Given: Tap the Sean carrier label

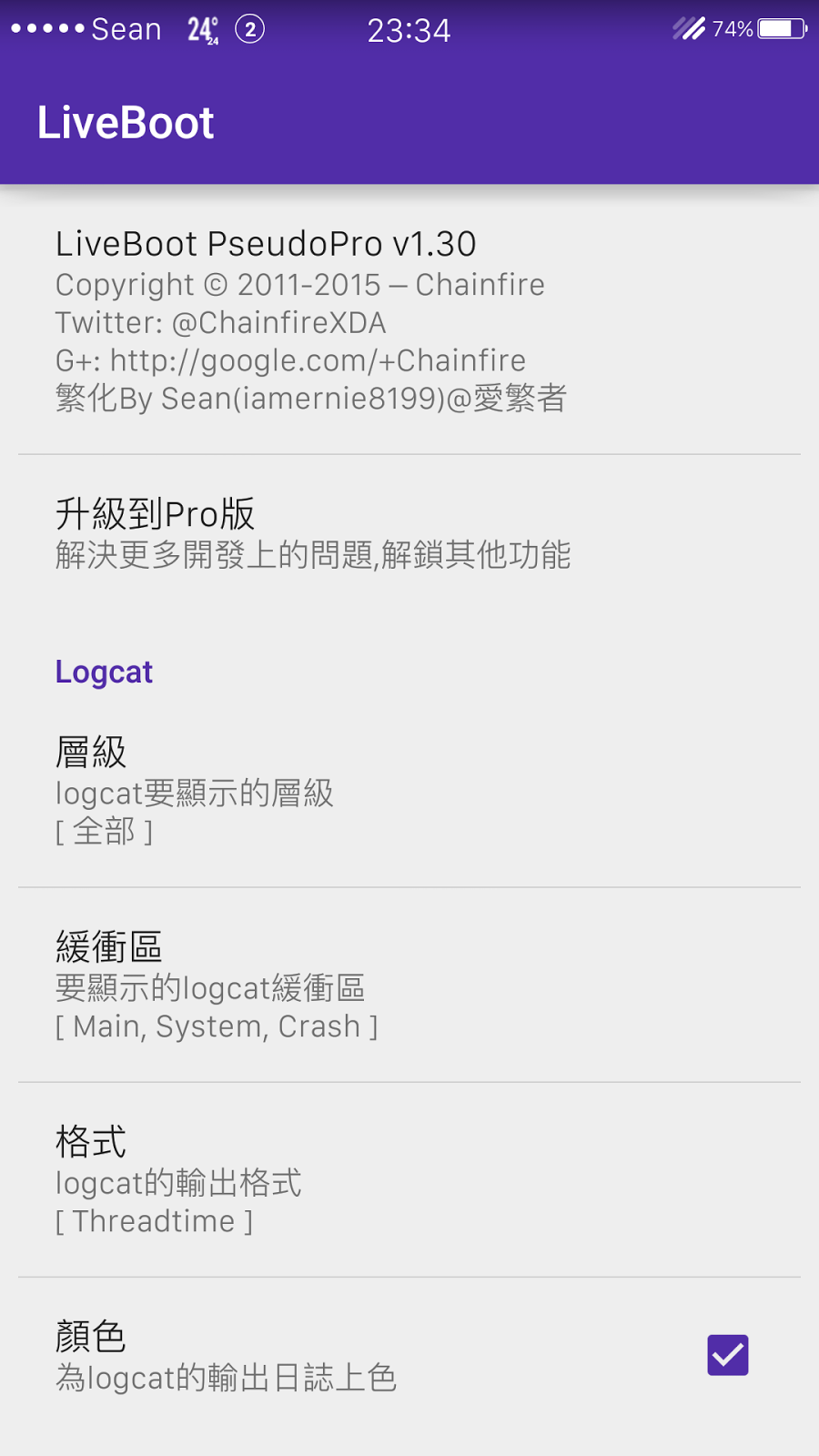Looking at the screenshot, I should tap(126, 29).
